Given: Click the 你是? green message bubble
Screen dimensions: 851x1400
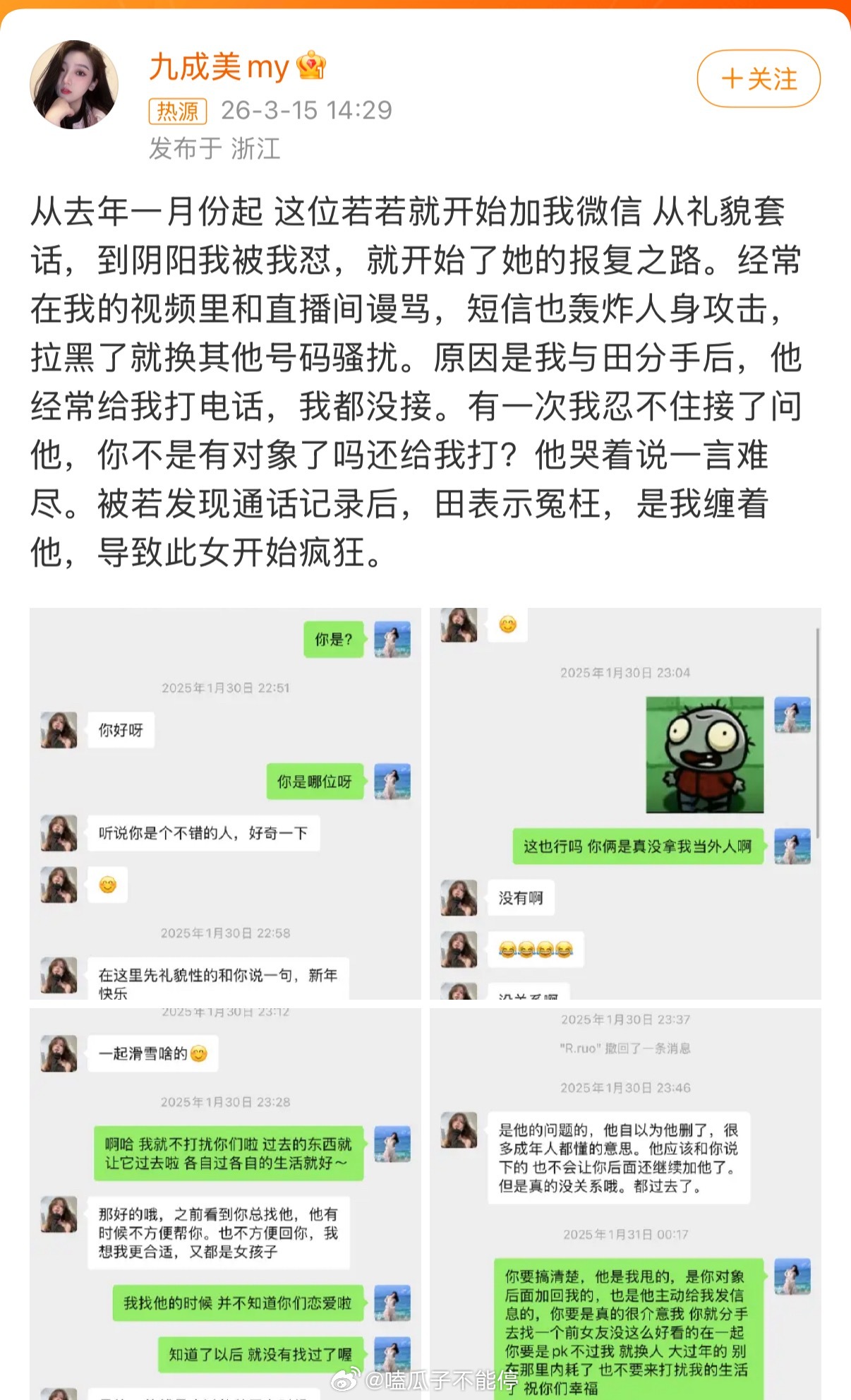Looking at the screenshot, I should pos(332,638).
